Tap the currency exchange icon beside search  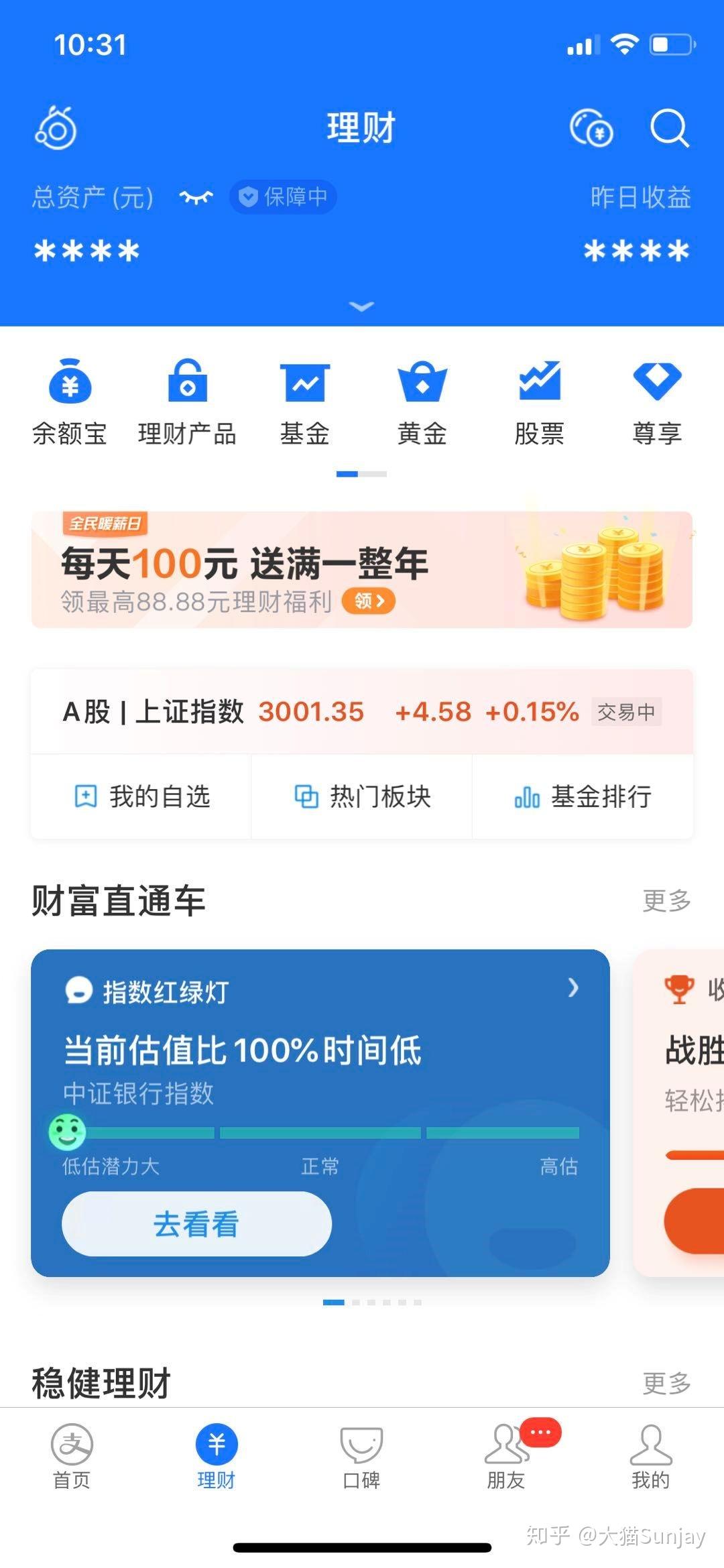click(x=593, y=129)
